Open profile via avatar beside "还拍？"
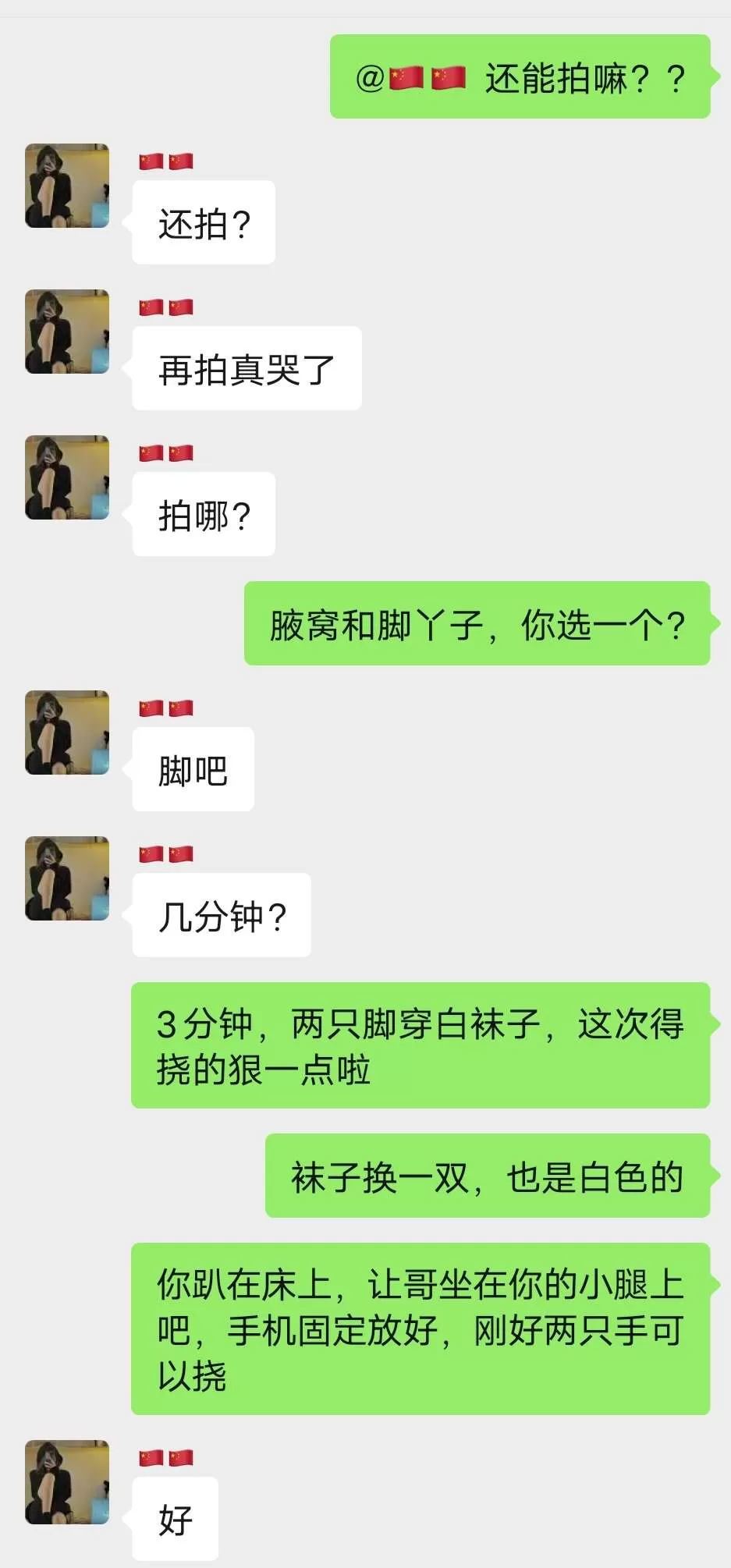 click(66, 186)
